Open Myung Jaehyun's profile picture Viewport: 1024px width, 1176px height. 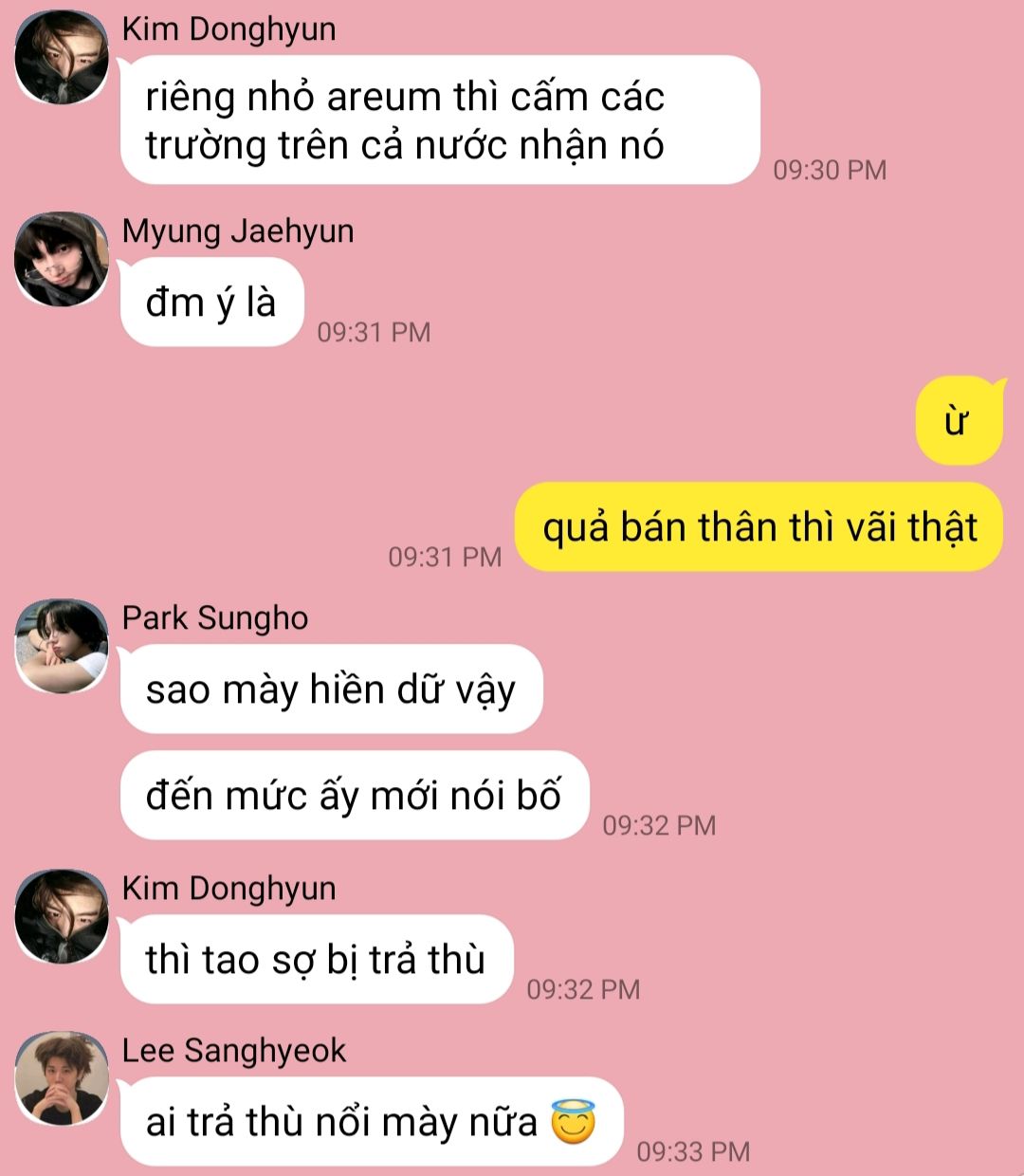click(x=62, y=259)
